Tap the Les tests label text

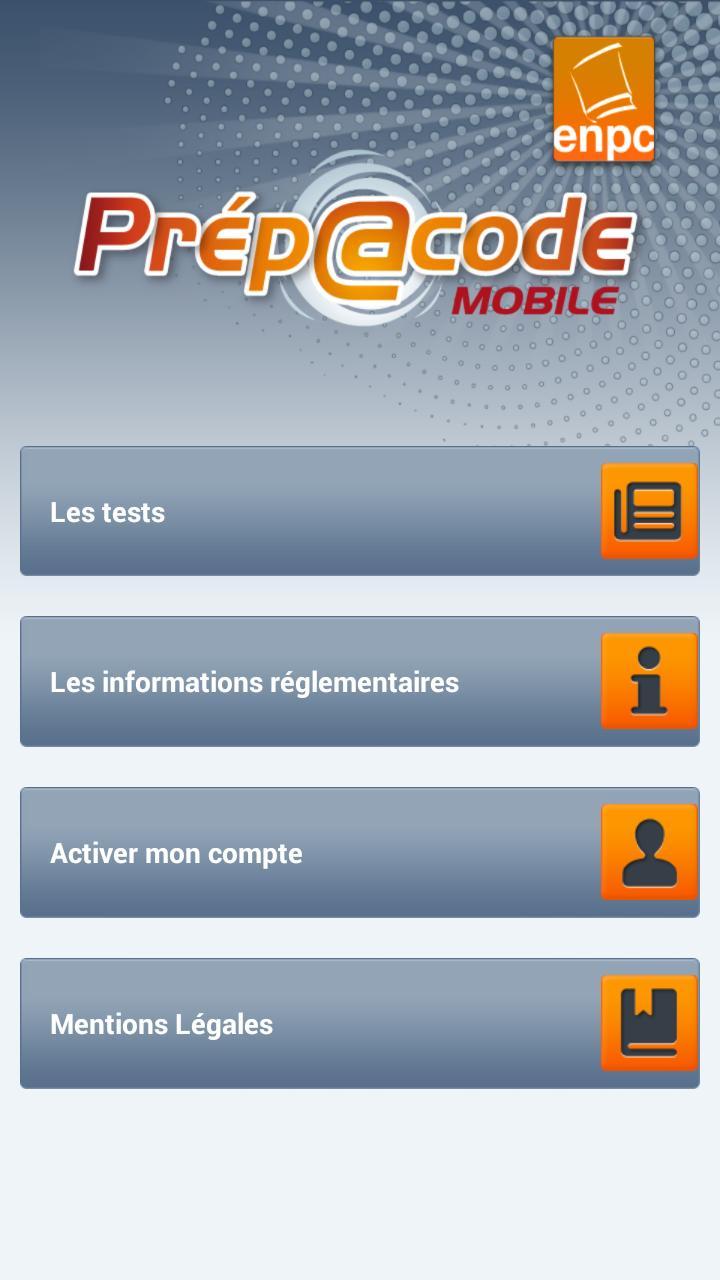109,512
